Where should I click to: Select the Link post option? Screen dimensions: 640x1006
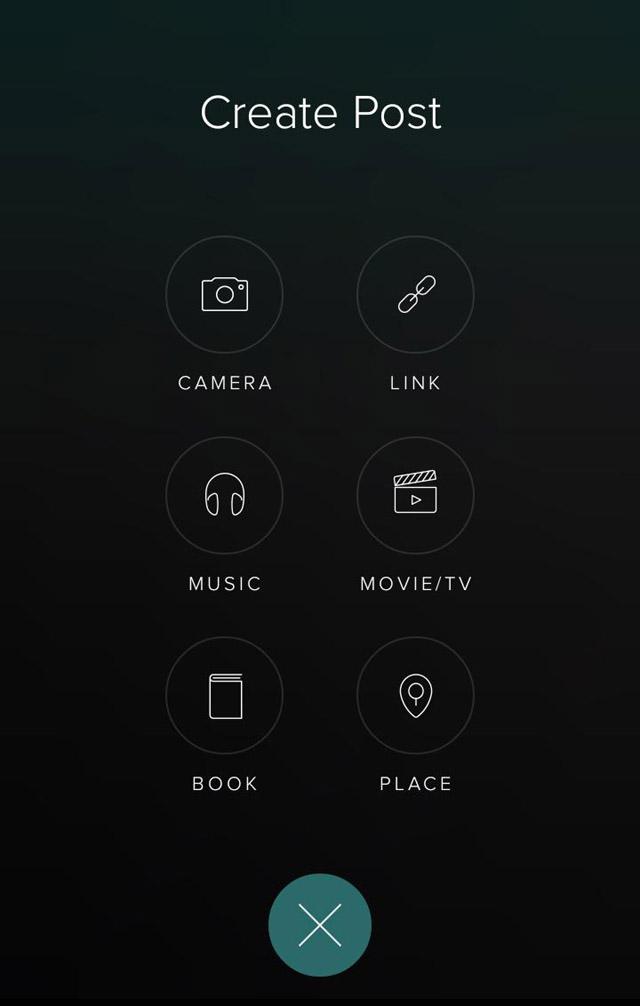415,295
